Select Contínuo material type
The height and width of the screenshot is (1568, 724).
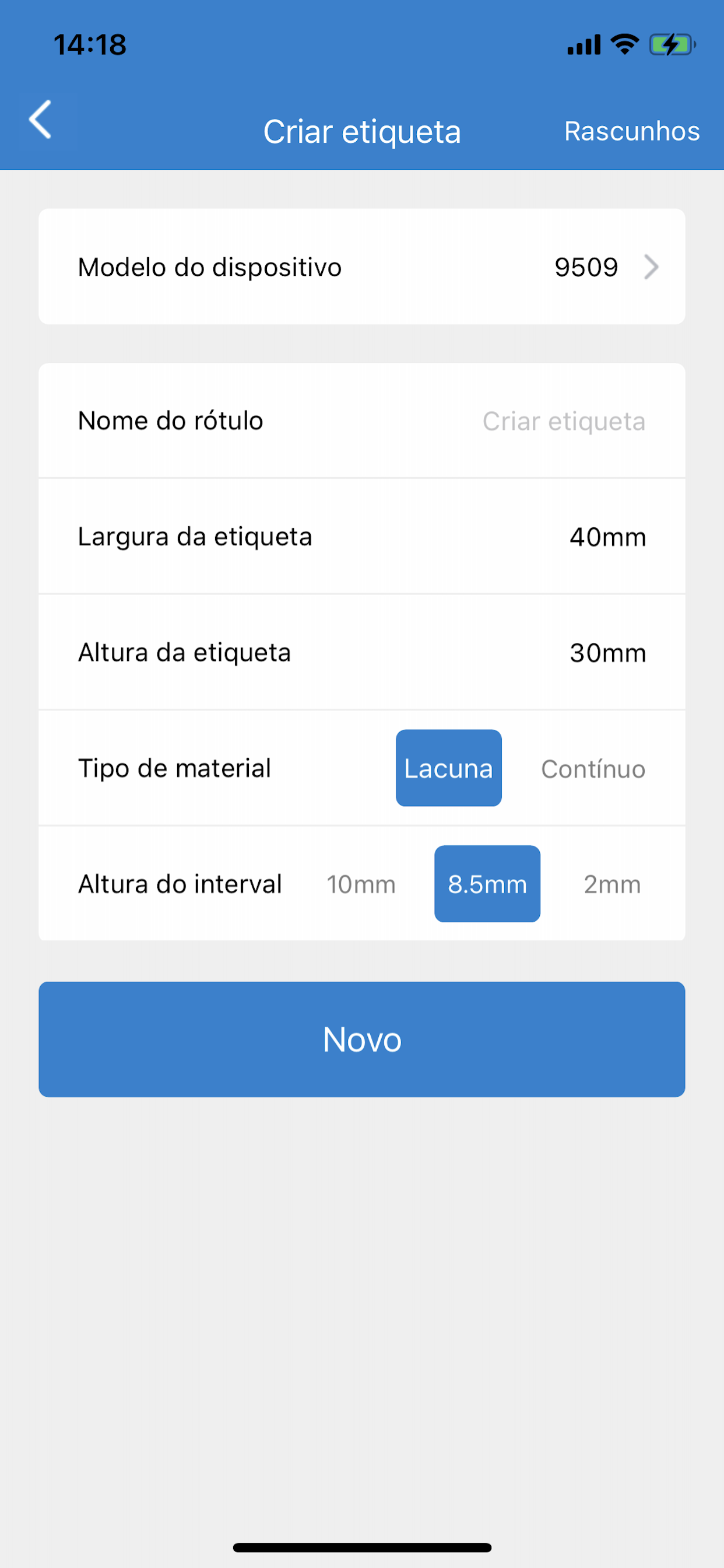click(x=593, y=769)
